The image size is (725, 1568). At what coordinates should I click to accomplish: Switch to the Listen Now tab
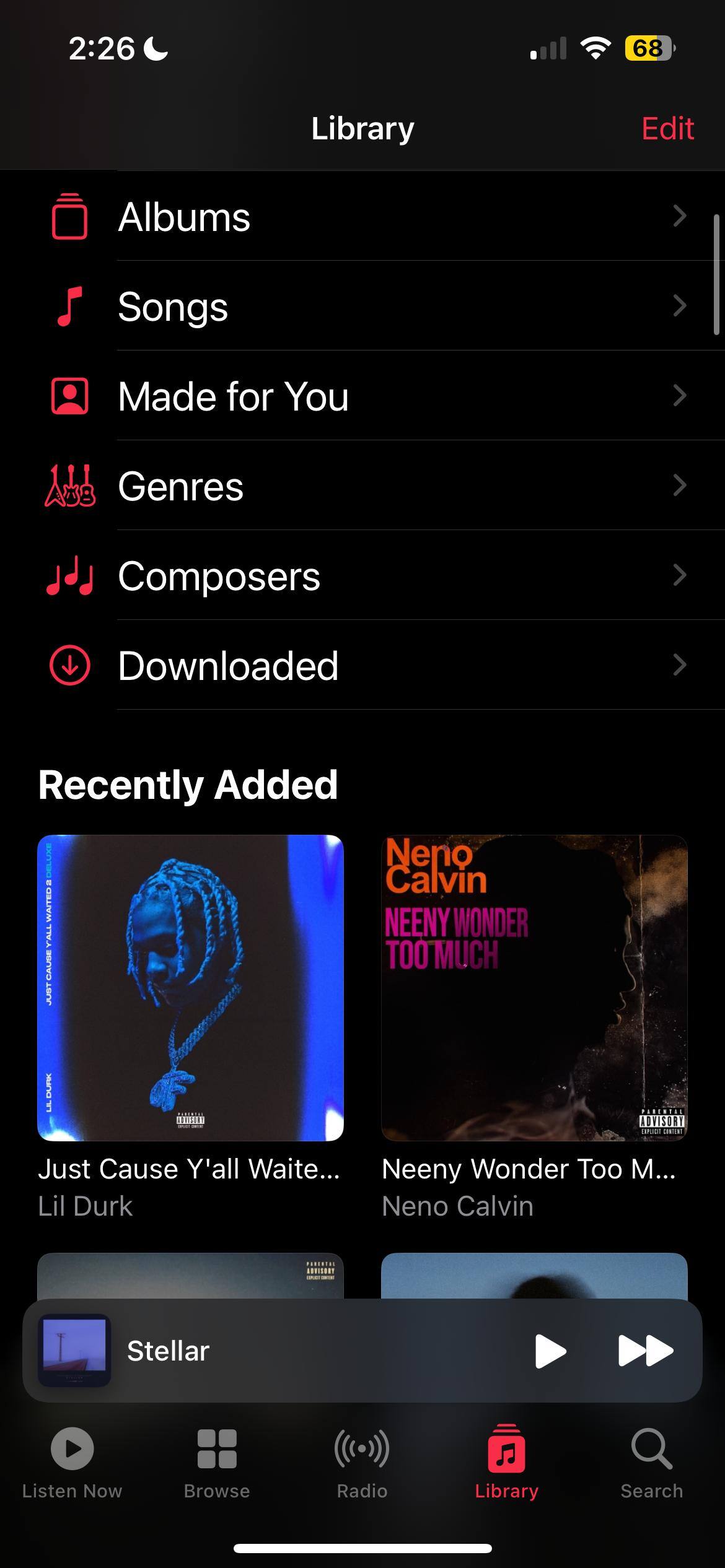click(x=72, y=1463)
